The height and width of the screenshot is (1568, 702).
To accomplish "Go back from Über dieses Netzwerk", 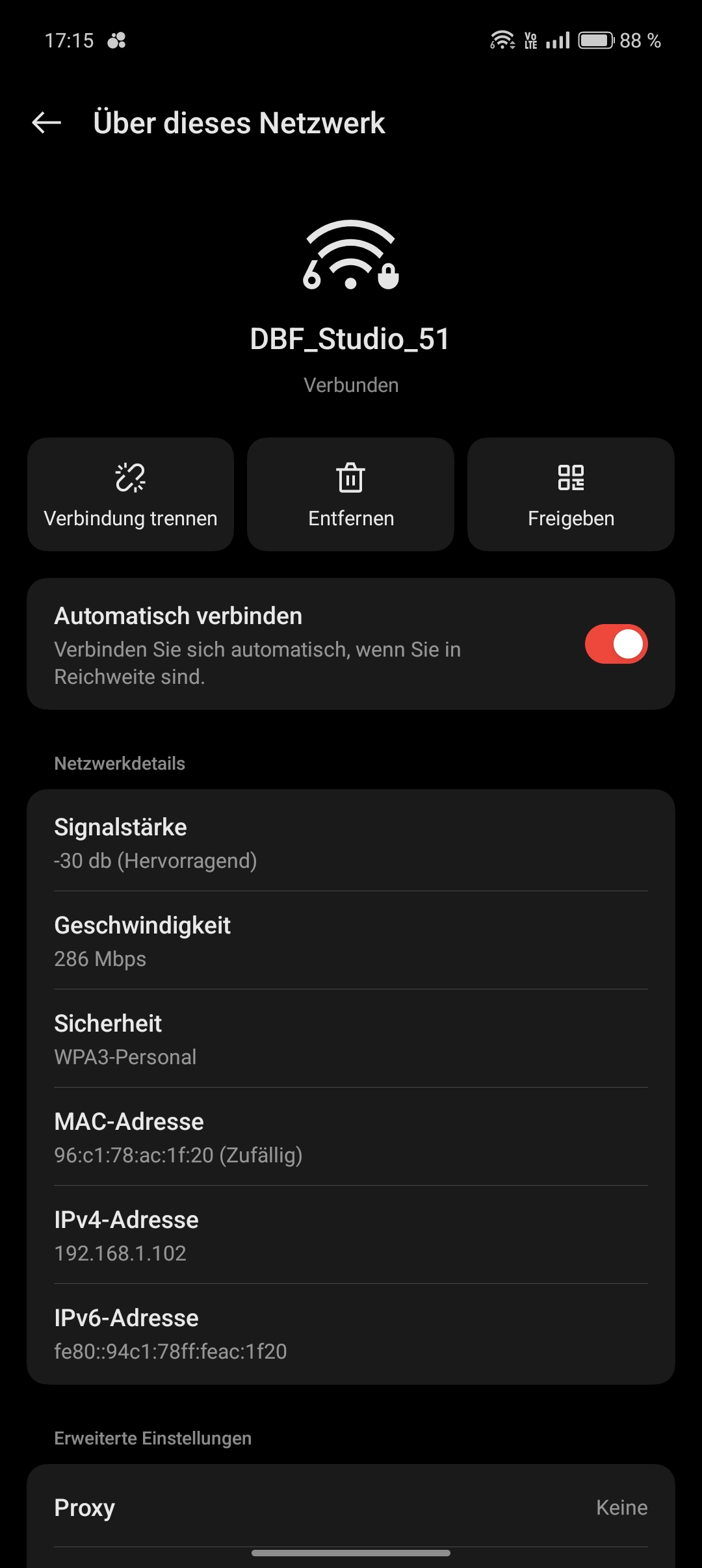I will click(47, 123).
